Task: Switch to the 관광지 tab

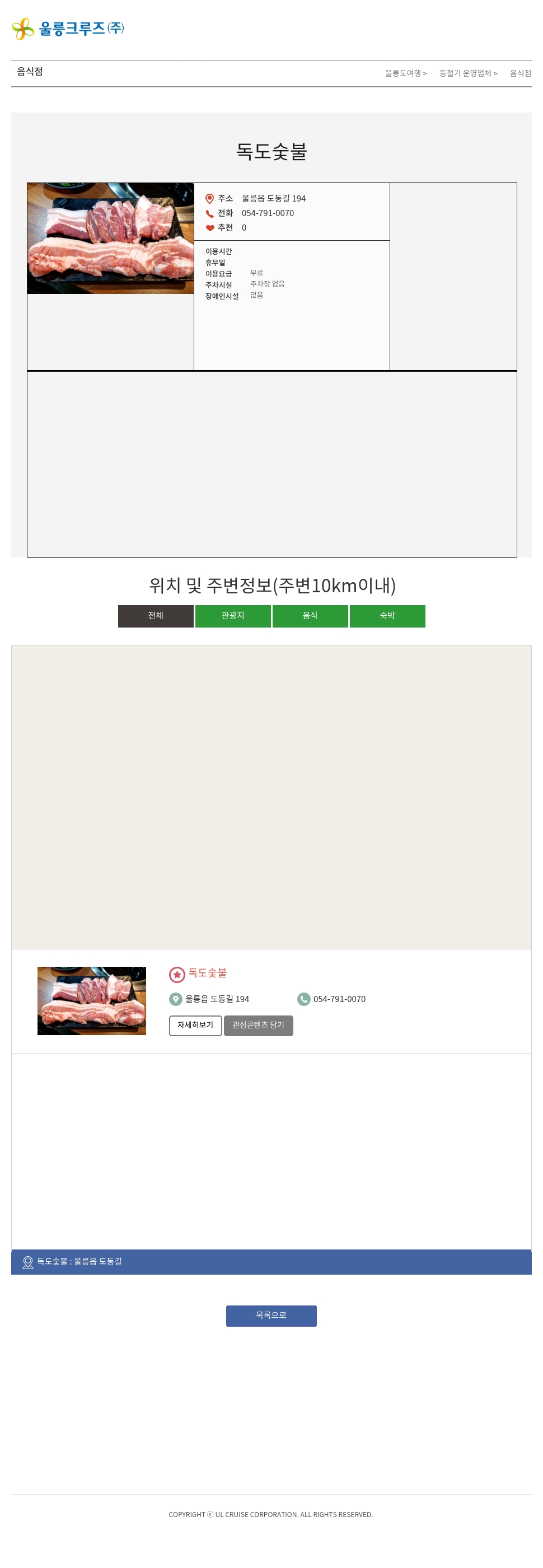Action: pos(232,615)
